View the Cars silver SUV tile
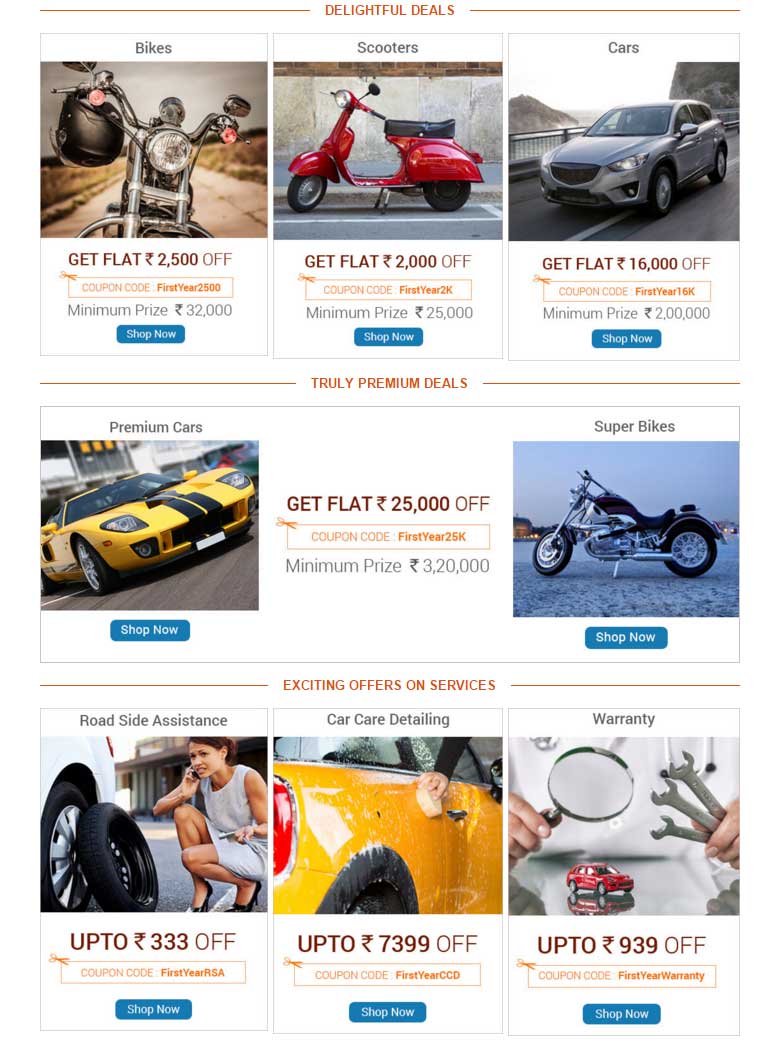The image size is (780, 1044). tap(624, 152)
